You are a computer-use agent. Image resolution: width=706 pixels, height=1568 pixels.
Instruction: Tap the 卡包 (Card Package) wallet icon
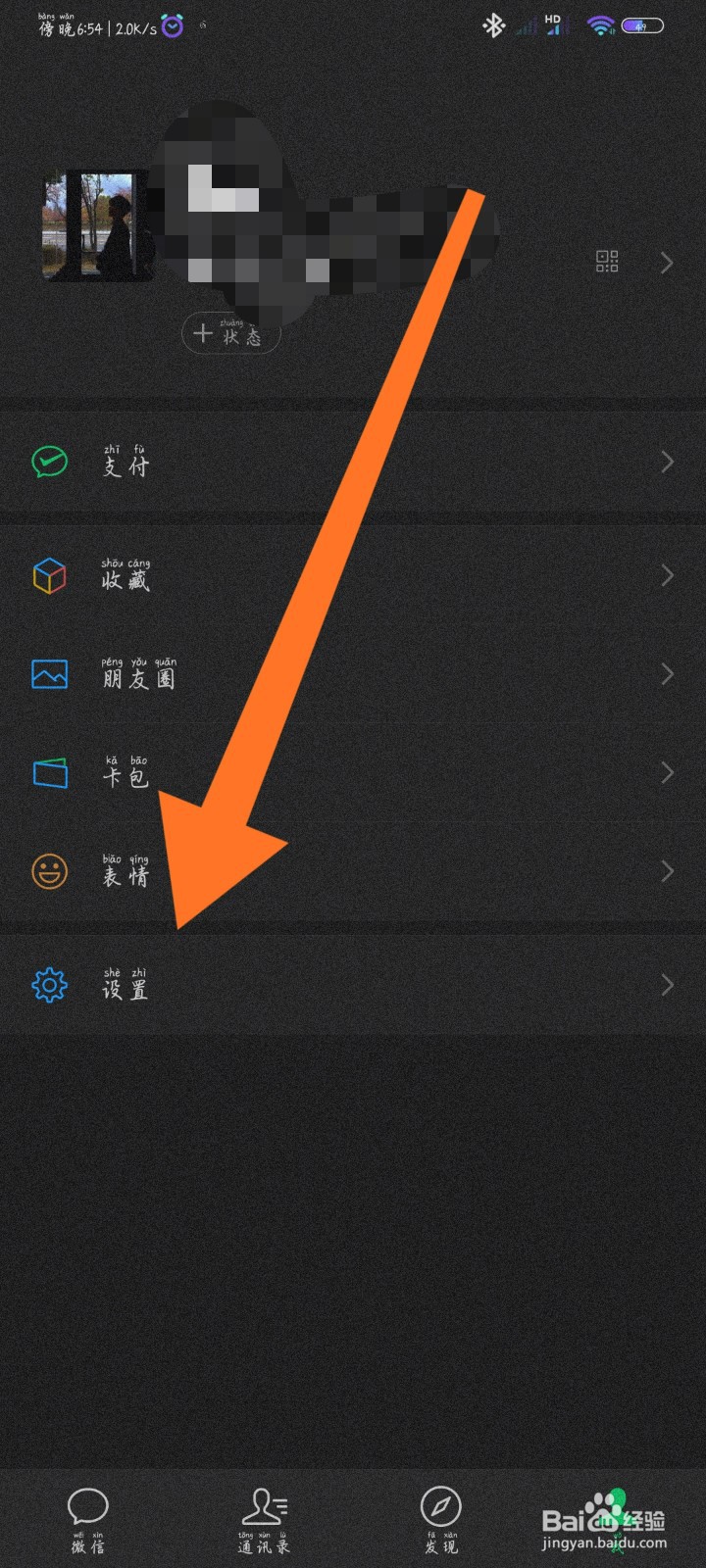49,771
